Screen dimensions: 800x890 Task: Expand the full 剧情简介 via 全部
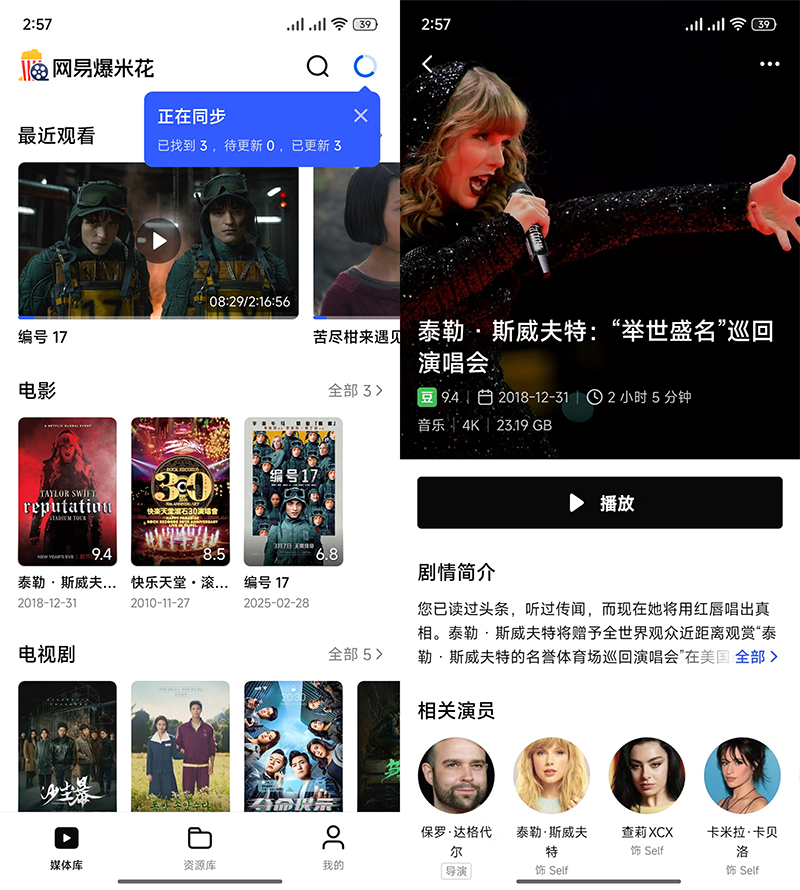(x=756, y=657)
